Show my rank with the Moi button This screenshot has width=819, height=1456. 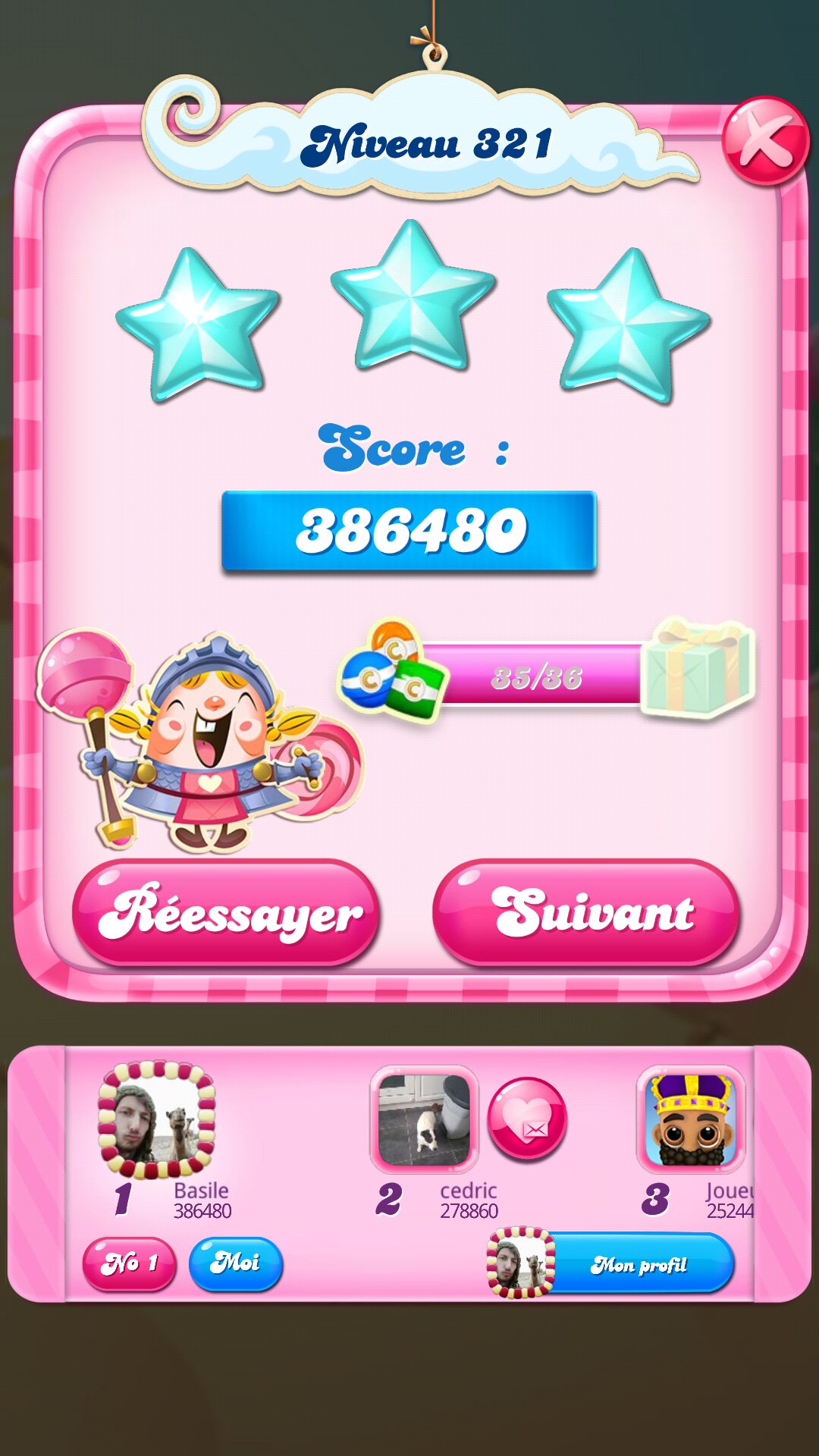[x=236, y=1263]
